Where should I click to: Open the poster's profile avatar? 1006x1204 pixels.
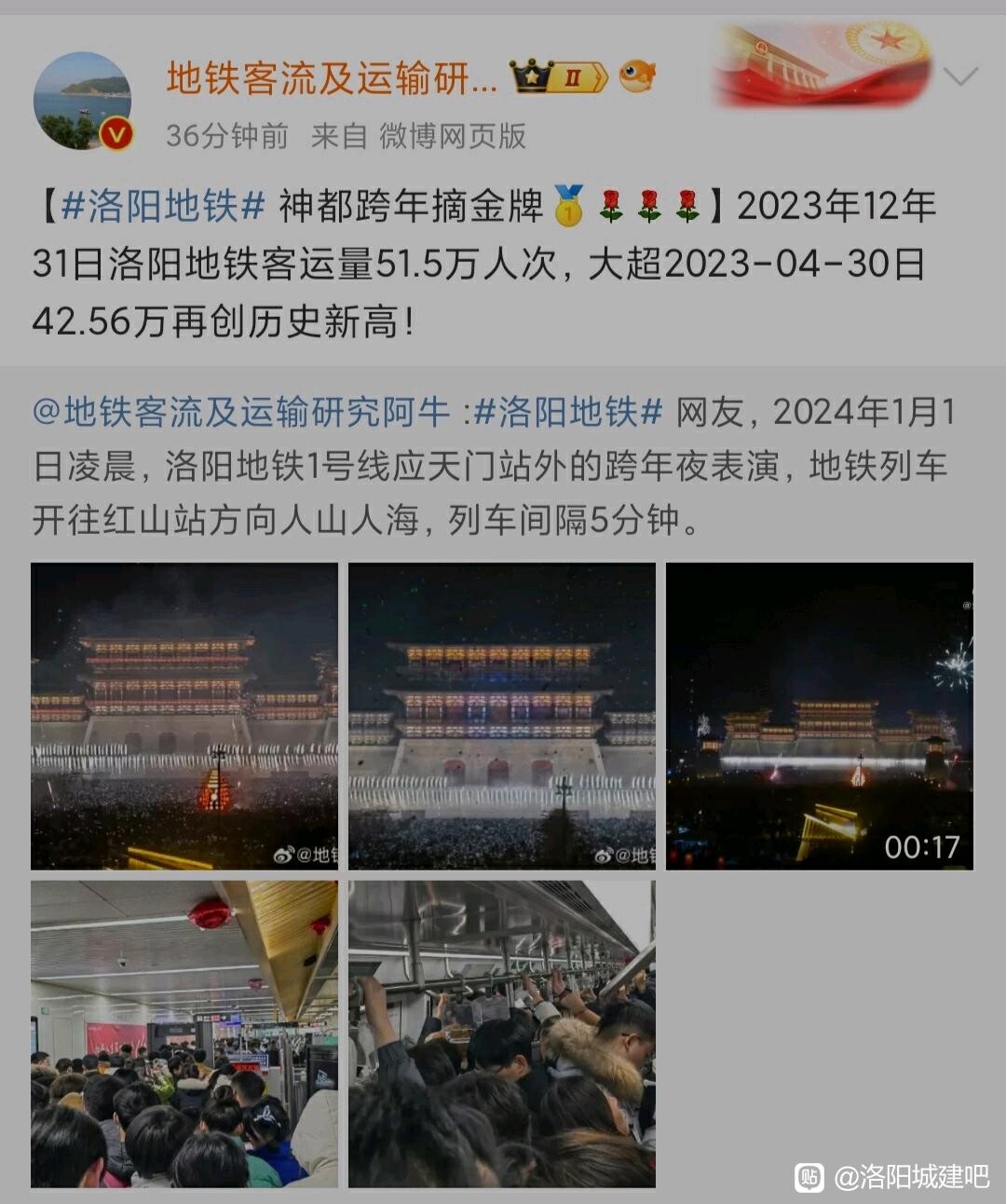pyautogui.click(x=82, y=101)
